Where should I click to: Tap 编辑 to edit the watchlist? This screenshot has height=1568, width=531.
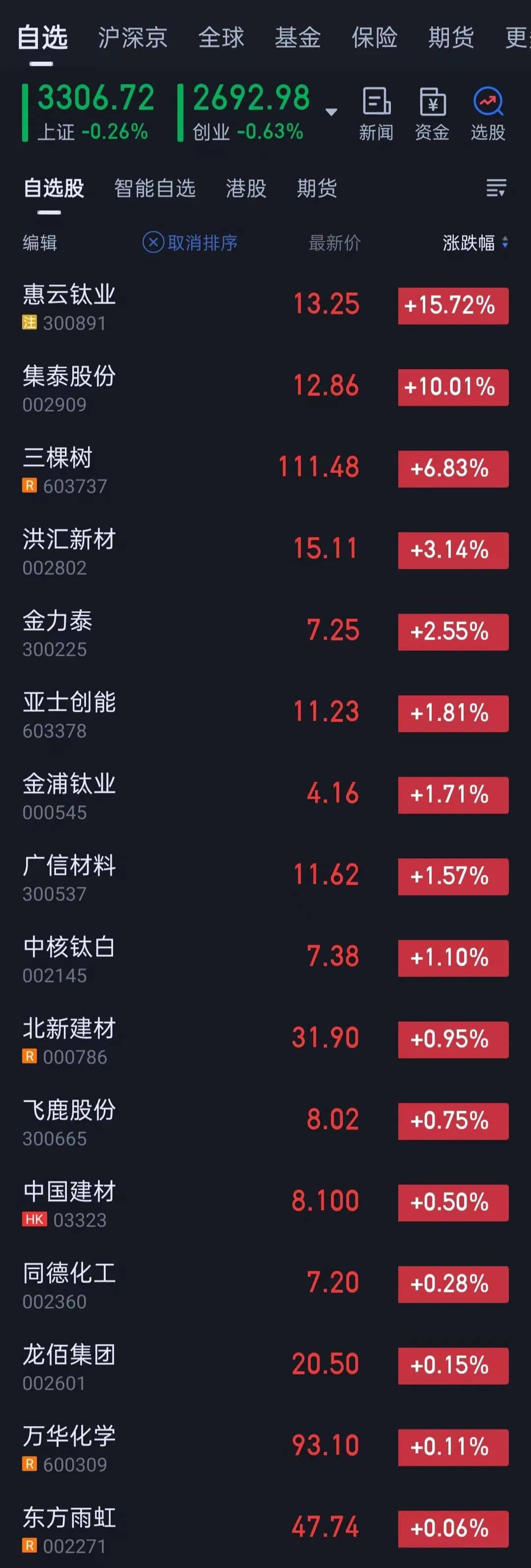[x=40, y=243]
